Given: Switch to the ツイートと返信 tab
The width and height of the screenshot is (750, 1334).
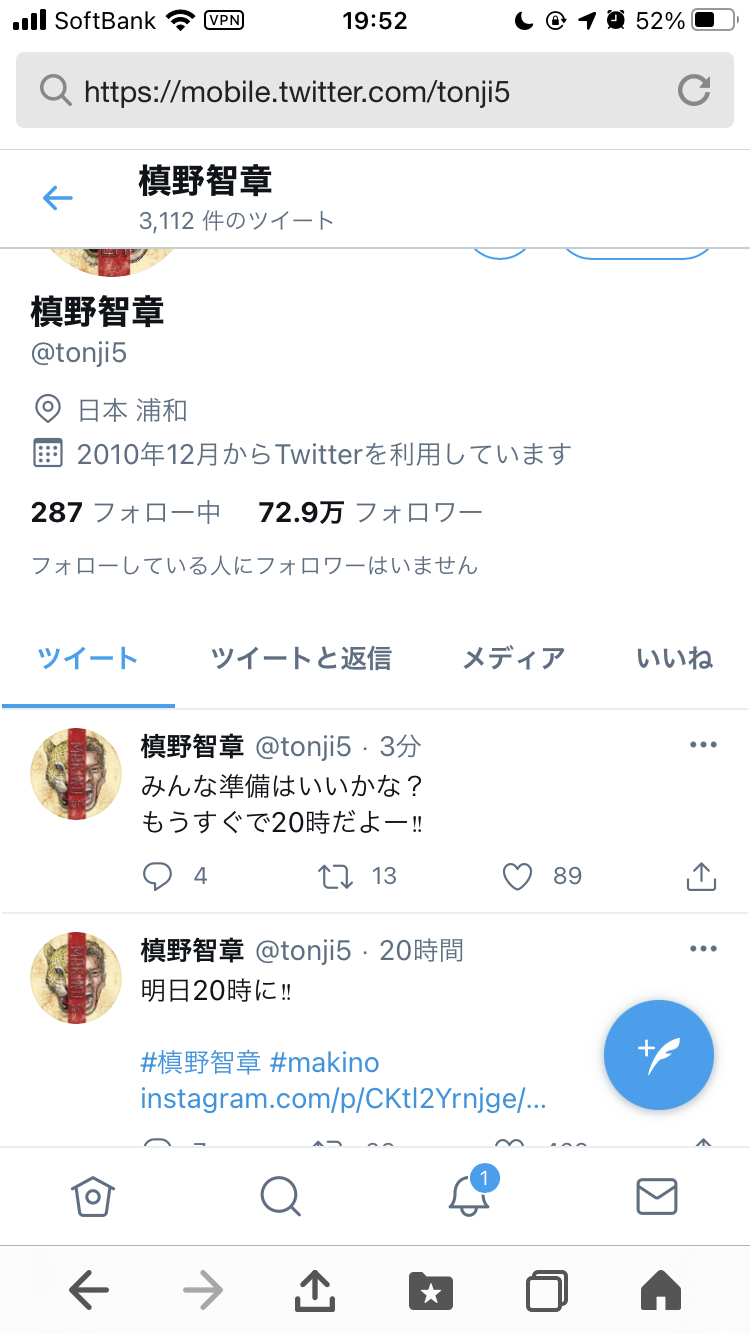Looking at the screenshot, I should coord(301,658).
